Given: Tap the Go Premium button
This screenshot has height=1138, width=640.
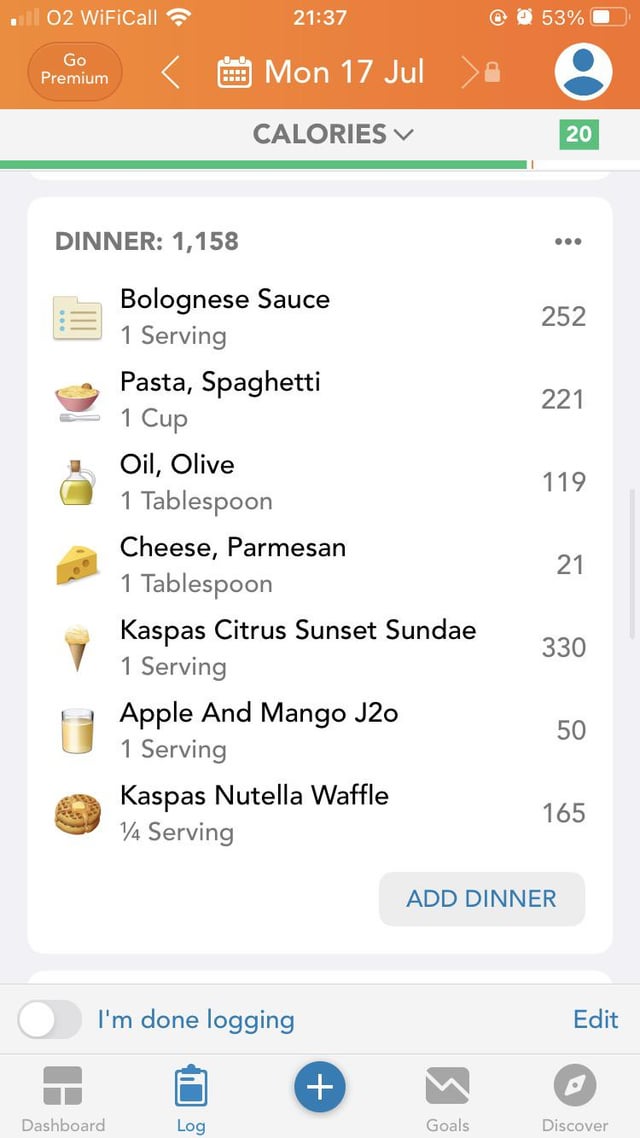Looking at the screenshot, I should 75,70.
